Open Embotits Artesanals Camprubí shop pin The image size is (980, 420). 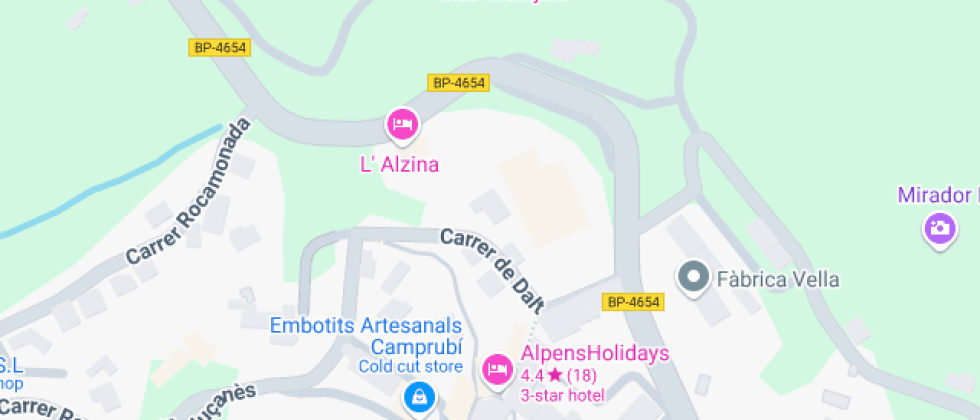[x=418, y=398]
